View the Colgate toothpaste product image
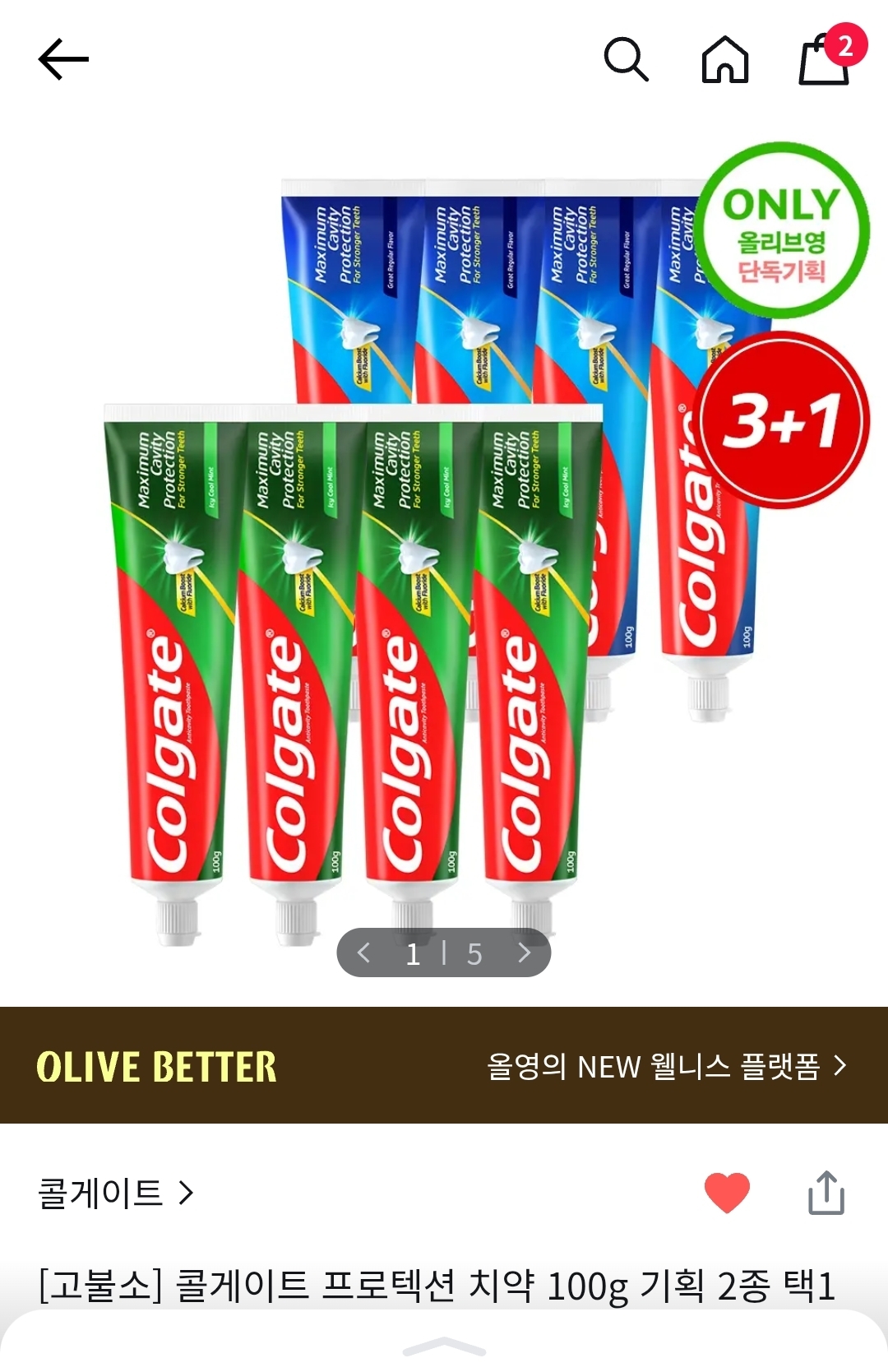The width and height of the screenshot is (888, 1372). 444,559
